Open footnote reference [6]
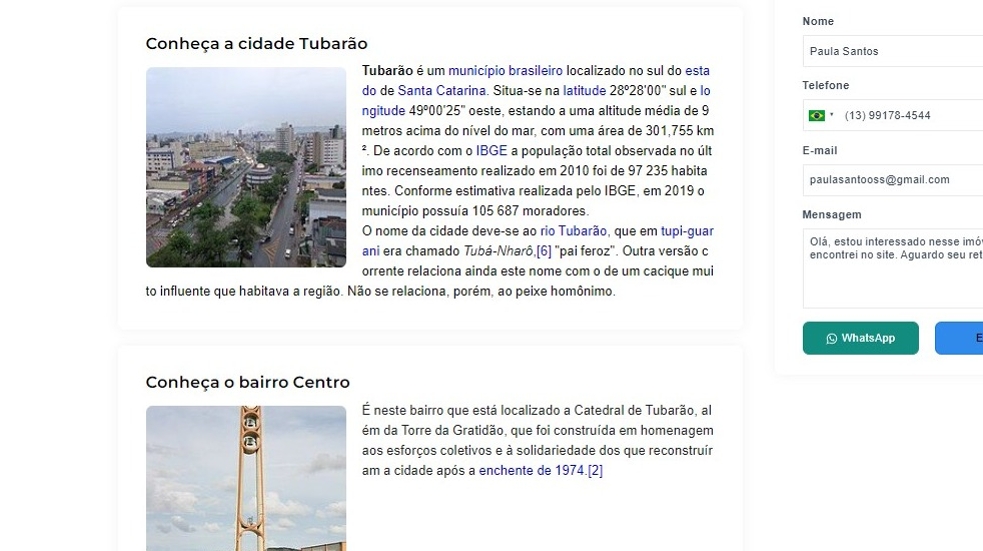The image size is (983, 551). (544, 251)
